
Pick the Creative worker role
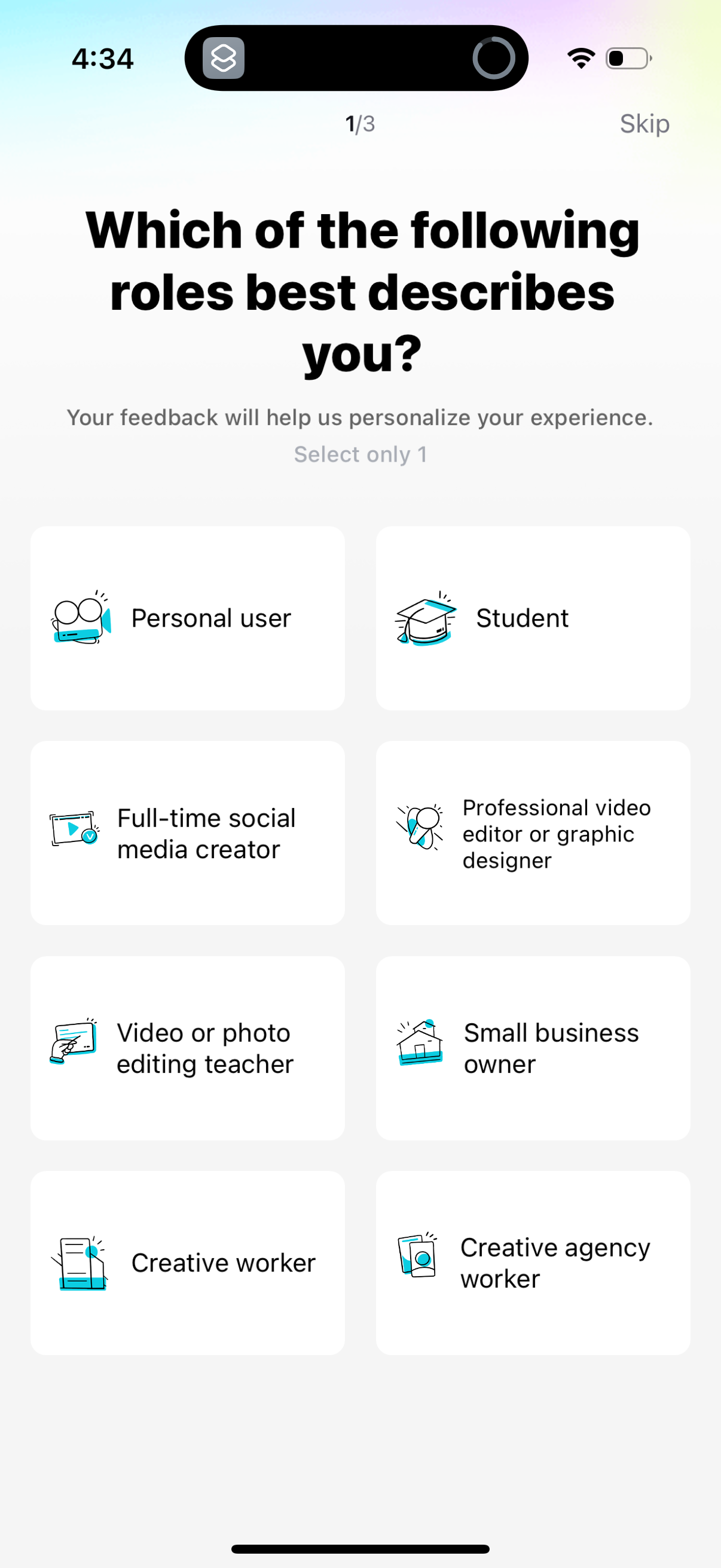point(187,1262)
